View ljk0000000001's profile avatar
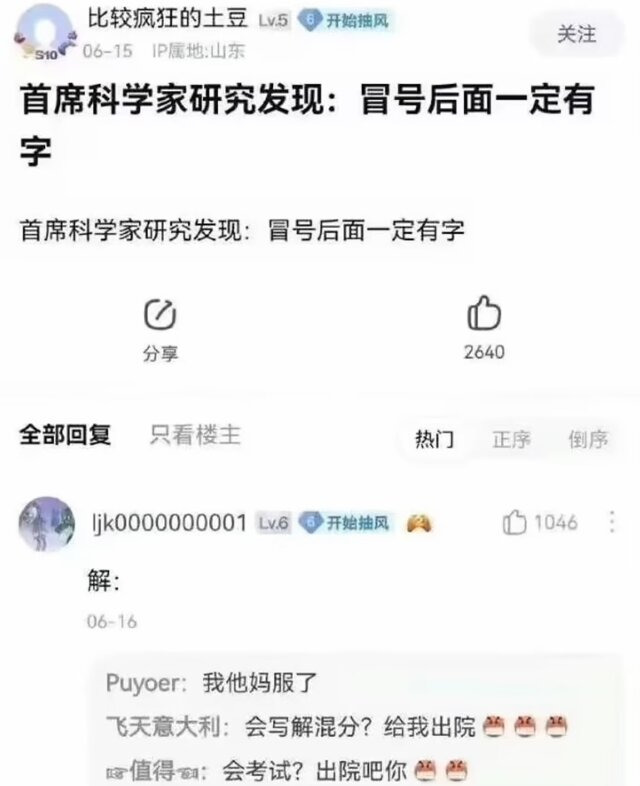This screenshot has width=640, height=786. coord(46,523)
